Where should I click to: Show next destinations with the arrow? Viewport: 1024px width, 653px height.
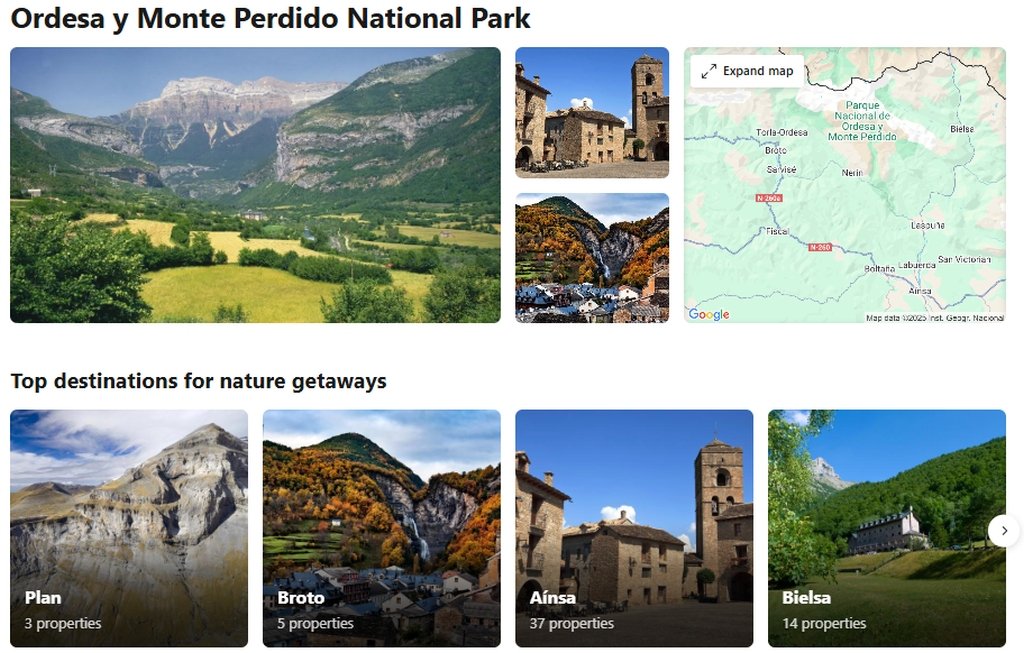[x=1003, y=530]
